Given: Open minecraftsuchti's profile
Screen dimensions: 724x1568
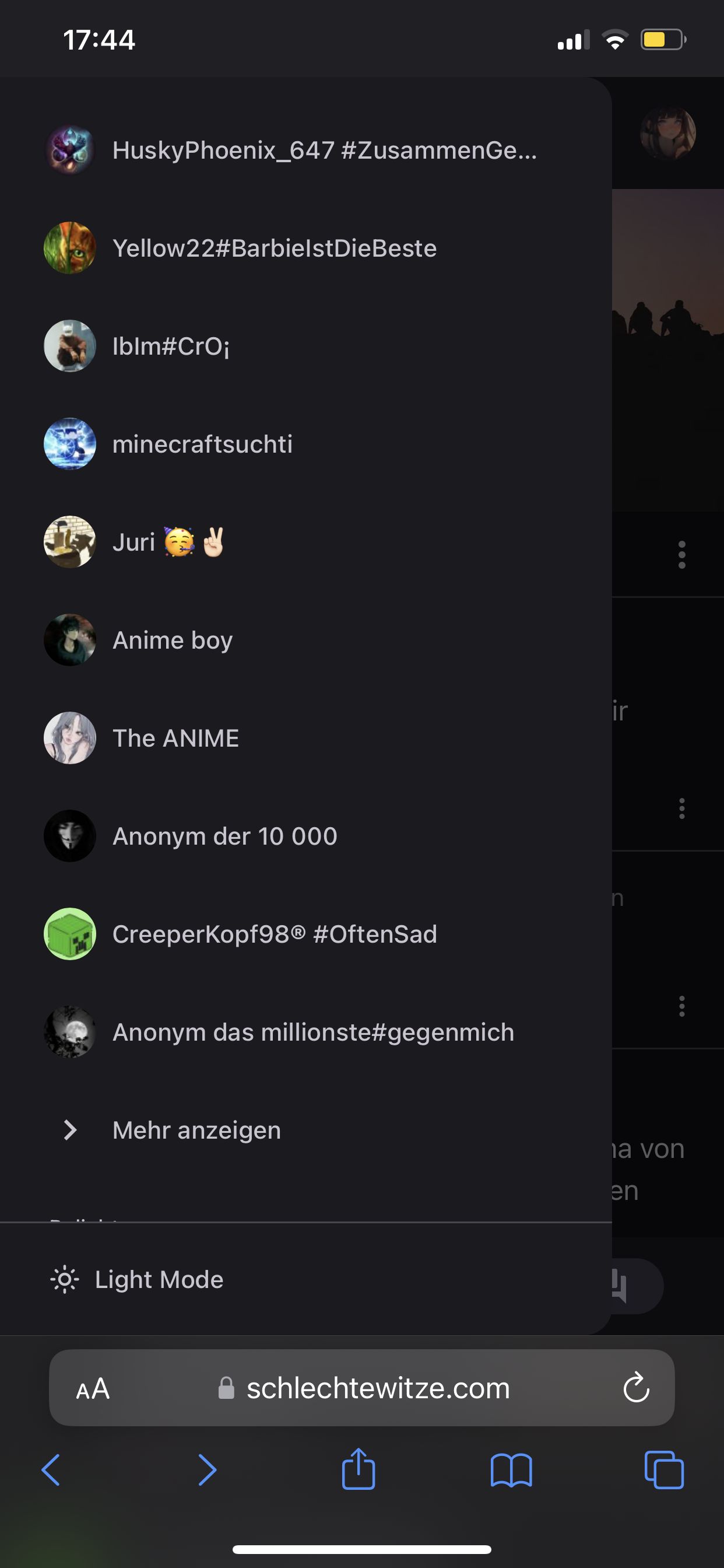Looking at the screenshot, I should tap(202, 444).
